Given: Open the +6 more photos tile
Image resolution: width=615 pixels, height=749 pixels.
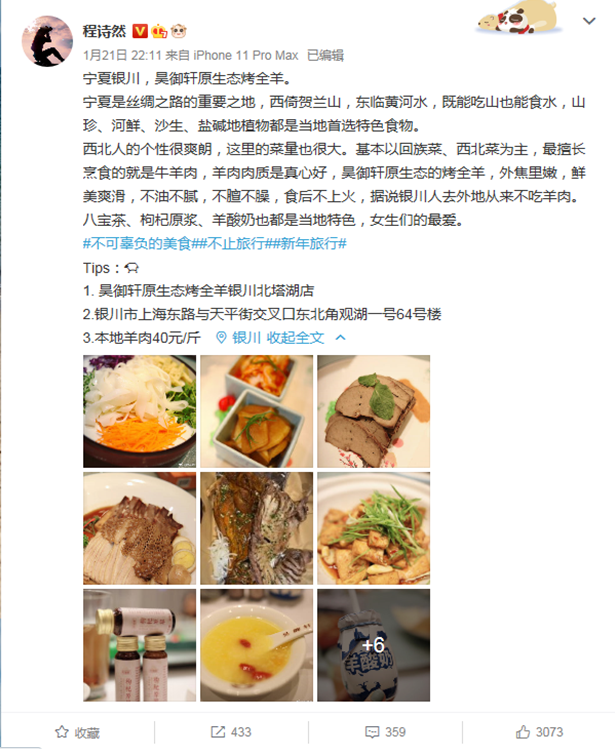Looking at the screenshot, I should [373, 644].
